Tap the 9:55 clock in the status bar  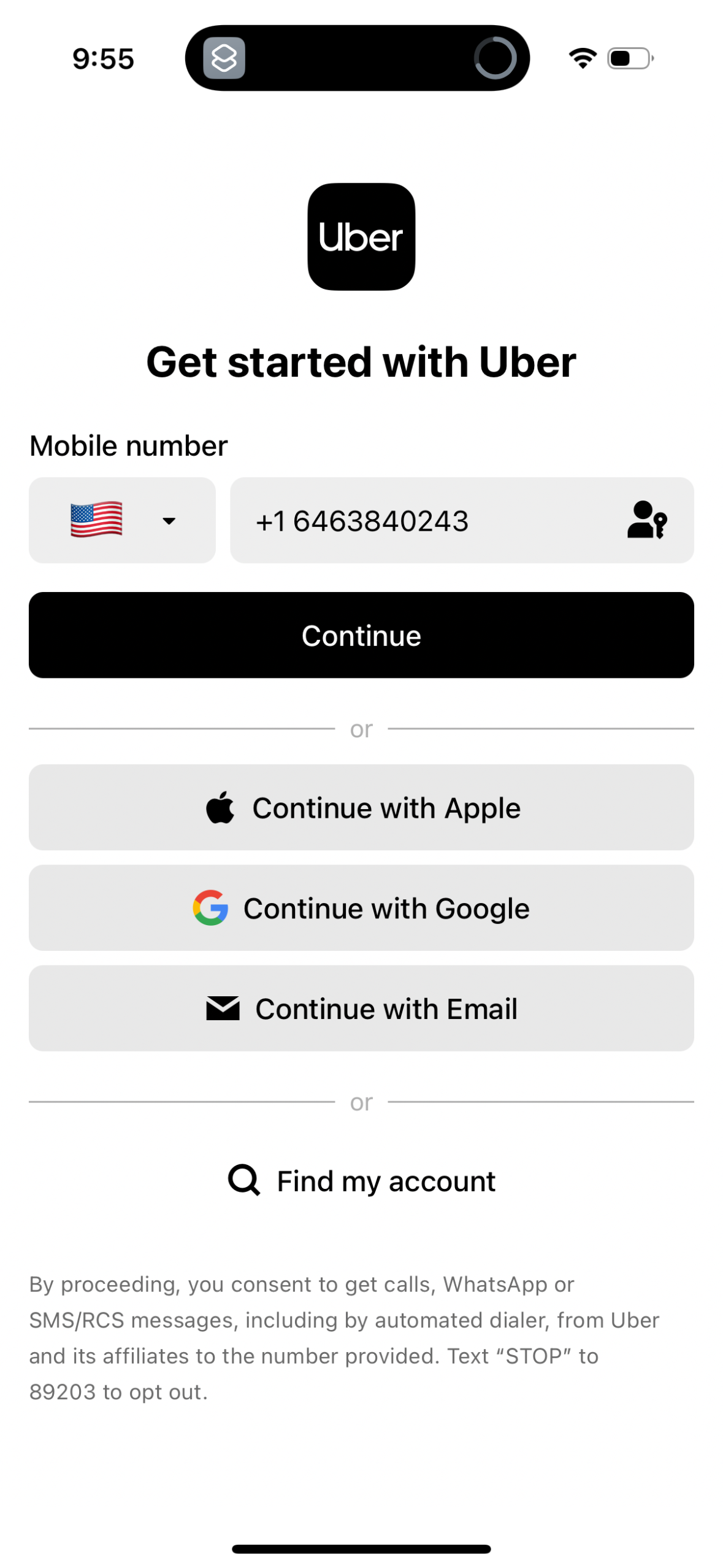click(x=102, y=58)
